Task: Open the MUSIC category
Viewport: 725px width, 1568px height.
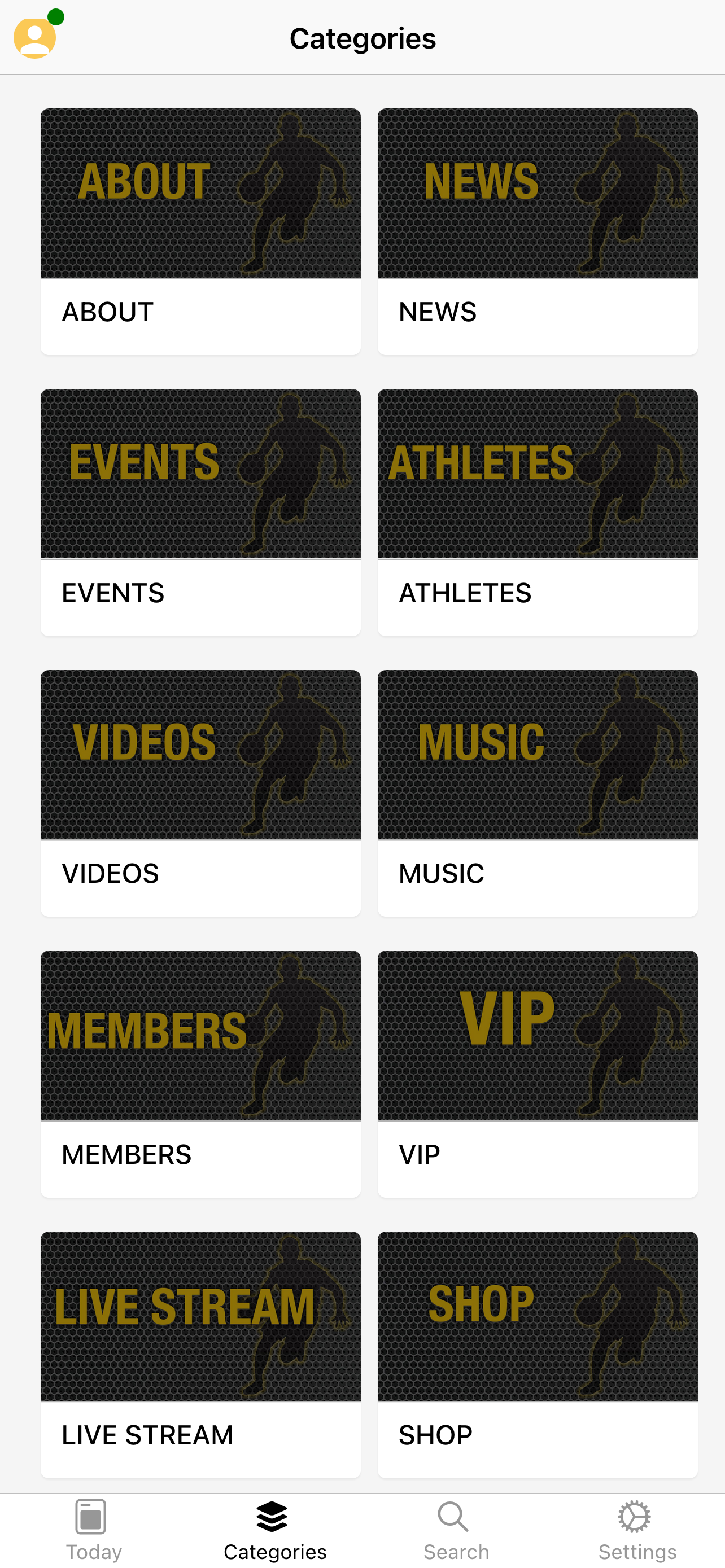Action: pos(538,791)
